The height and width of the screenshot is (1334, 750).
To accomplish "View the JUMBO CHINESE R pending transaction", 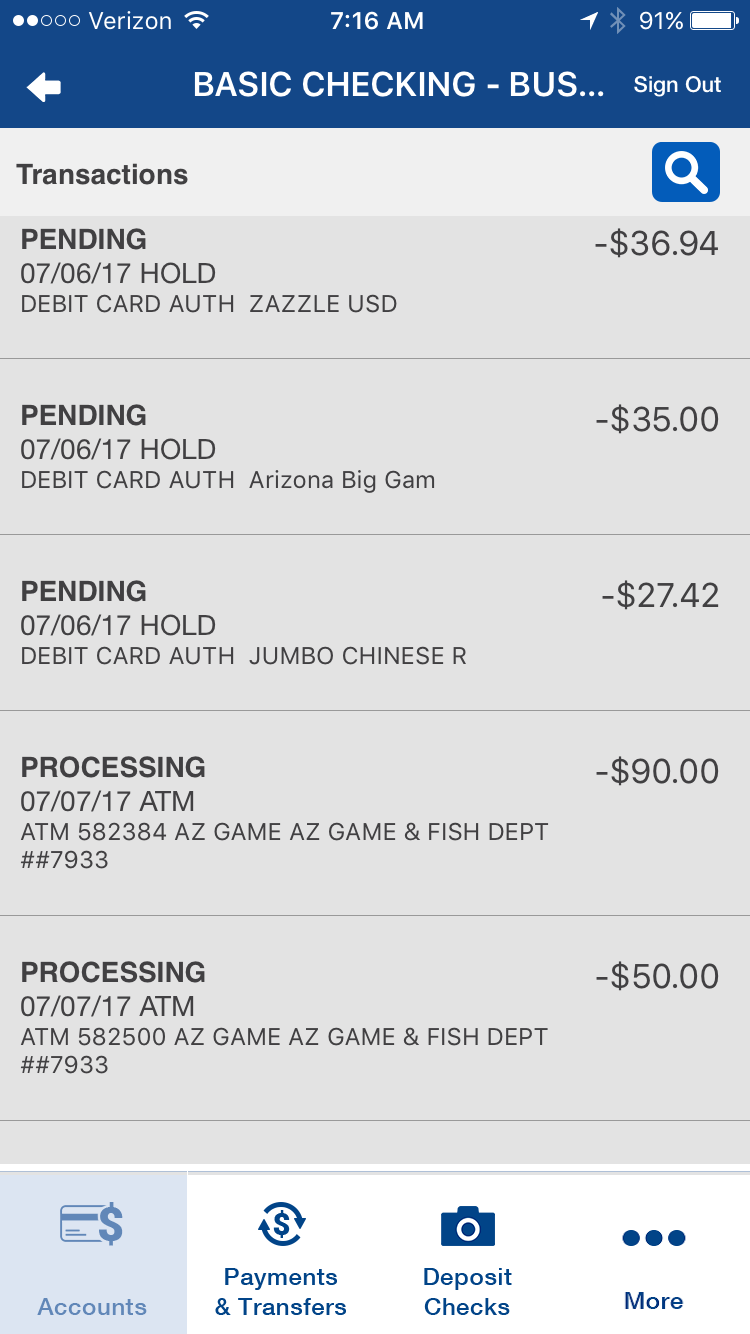I will click(375, 623).
